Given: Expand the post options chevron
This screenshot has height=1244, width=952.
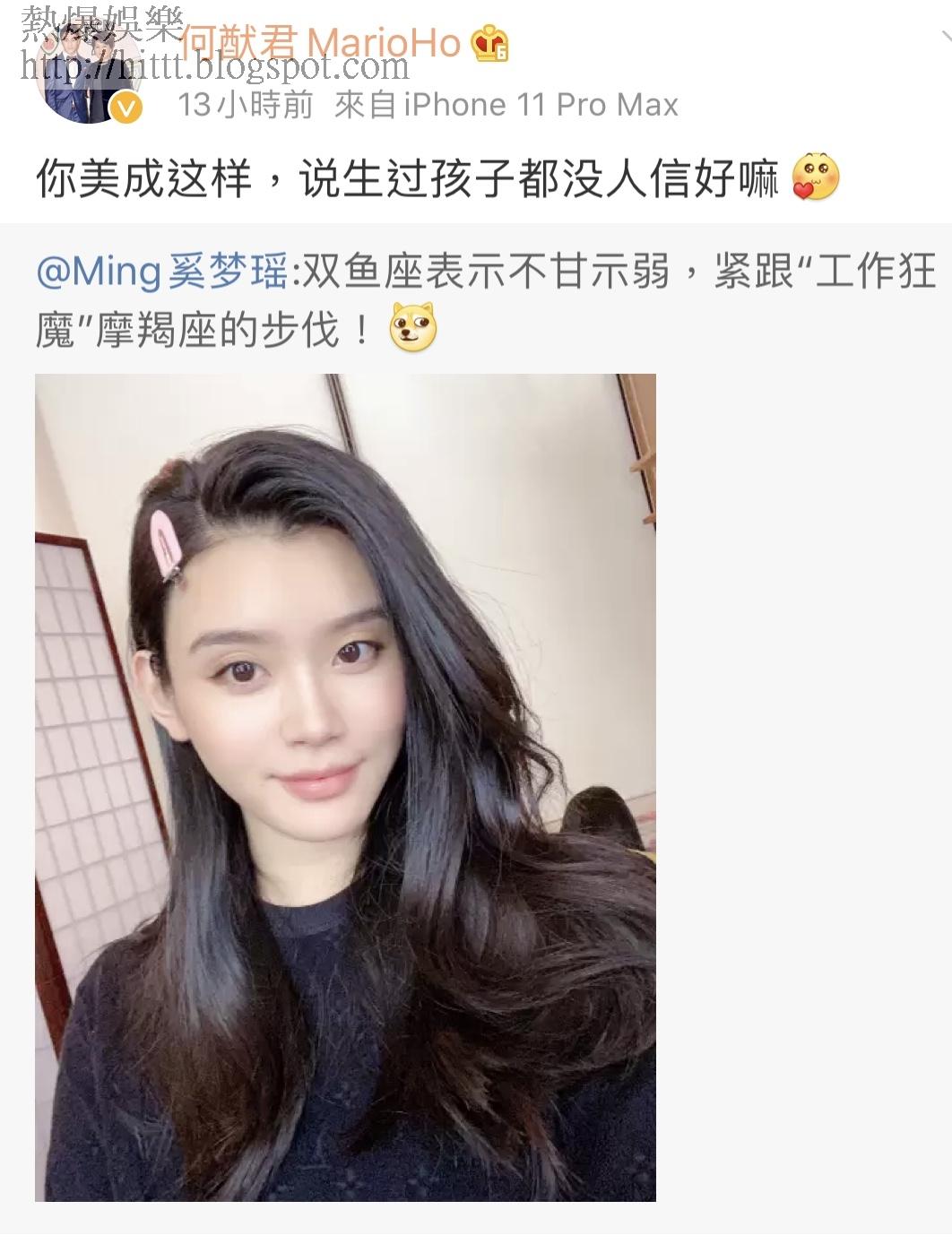Looking at the screenshot, I should pos(945,36).
